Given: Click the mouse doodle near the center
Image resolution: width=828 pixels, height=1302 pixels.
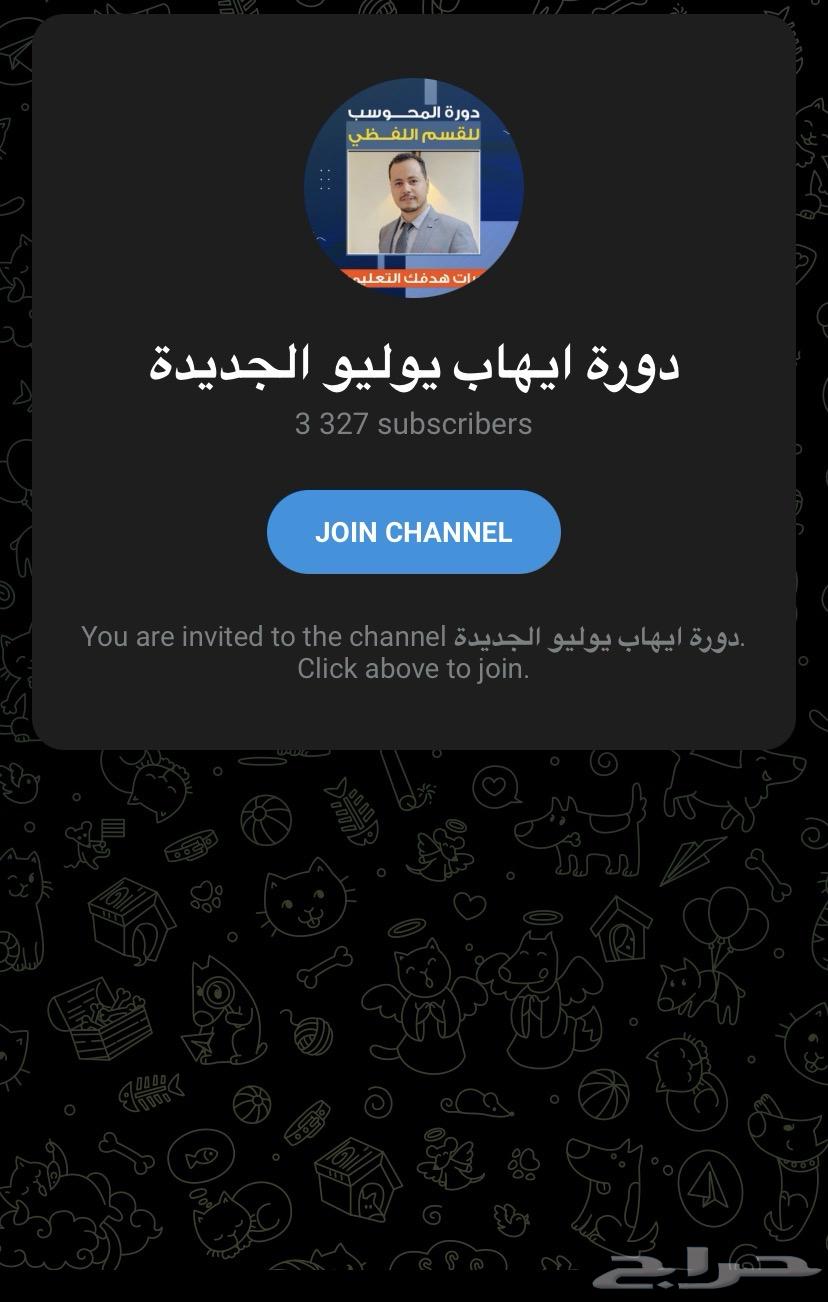Looking at the screenshot, I should (x=474, y=1100).
